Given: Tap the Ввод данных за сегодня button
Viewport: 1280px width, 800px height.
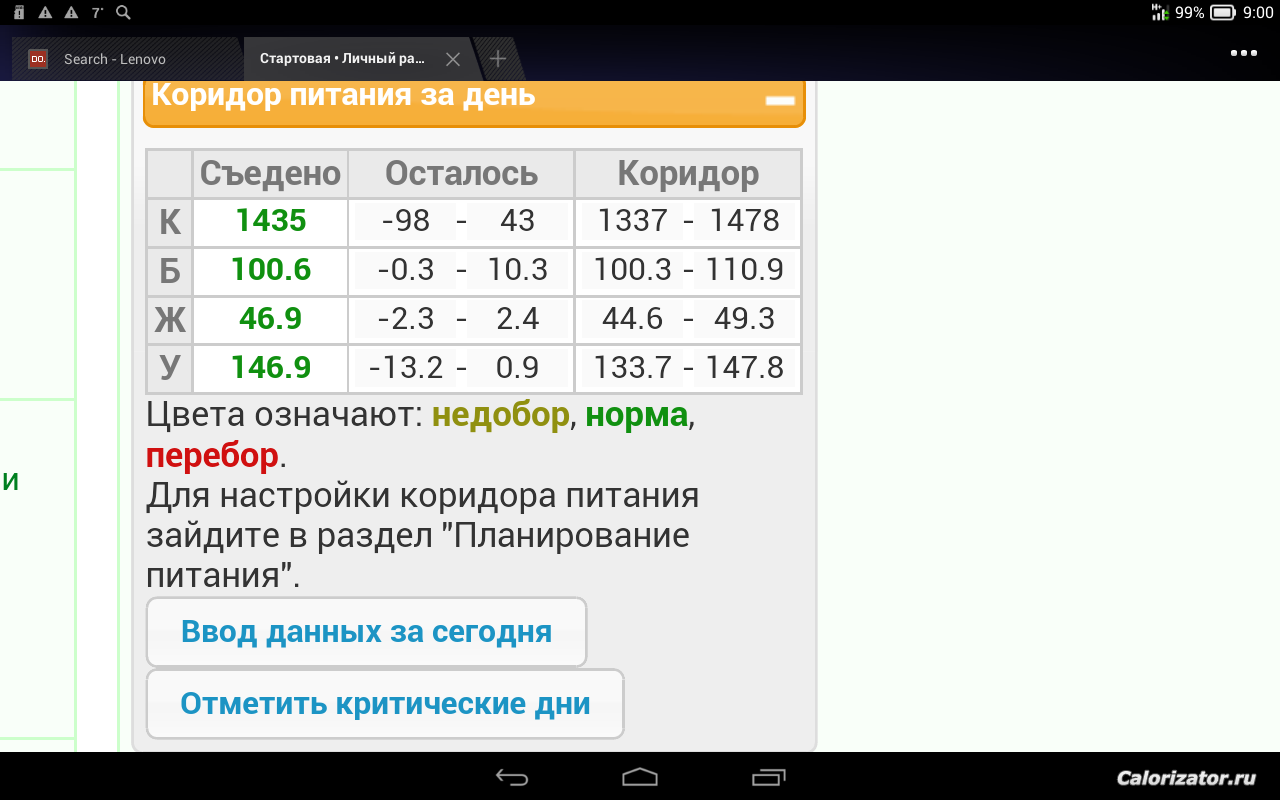Looking at the screenshot, I should click(x=366, y=632).
